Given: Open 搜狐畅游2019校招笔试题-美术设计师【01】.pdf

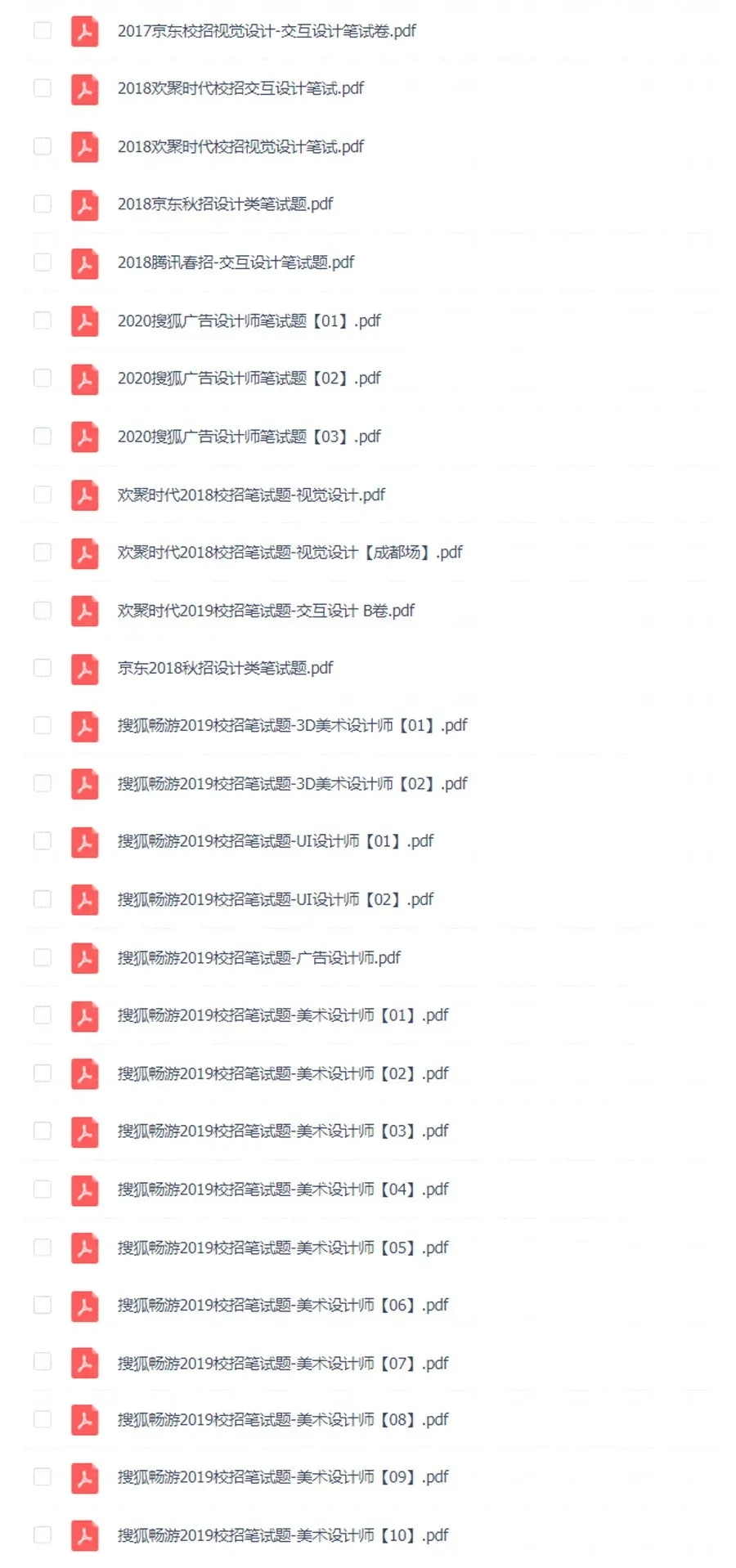Looking at the screenshot, I should click(282, 1015).
